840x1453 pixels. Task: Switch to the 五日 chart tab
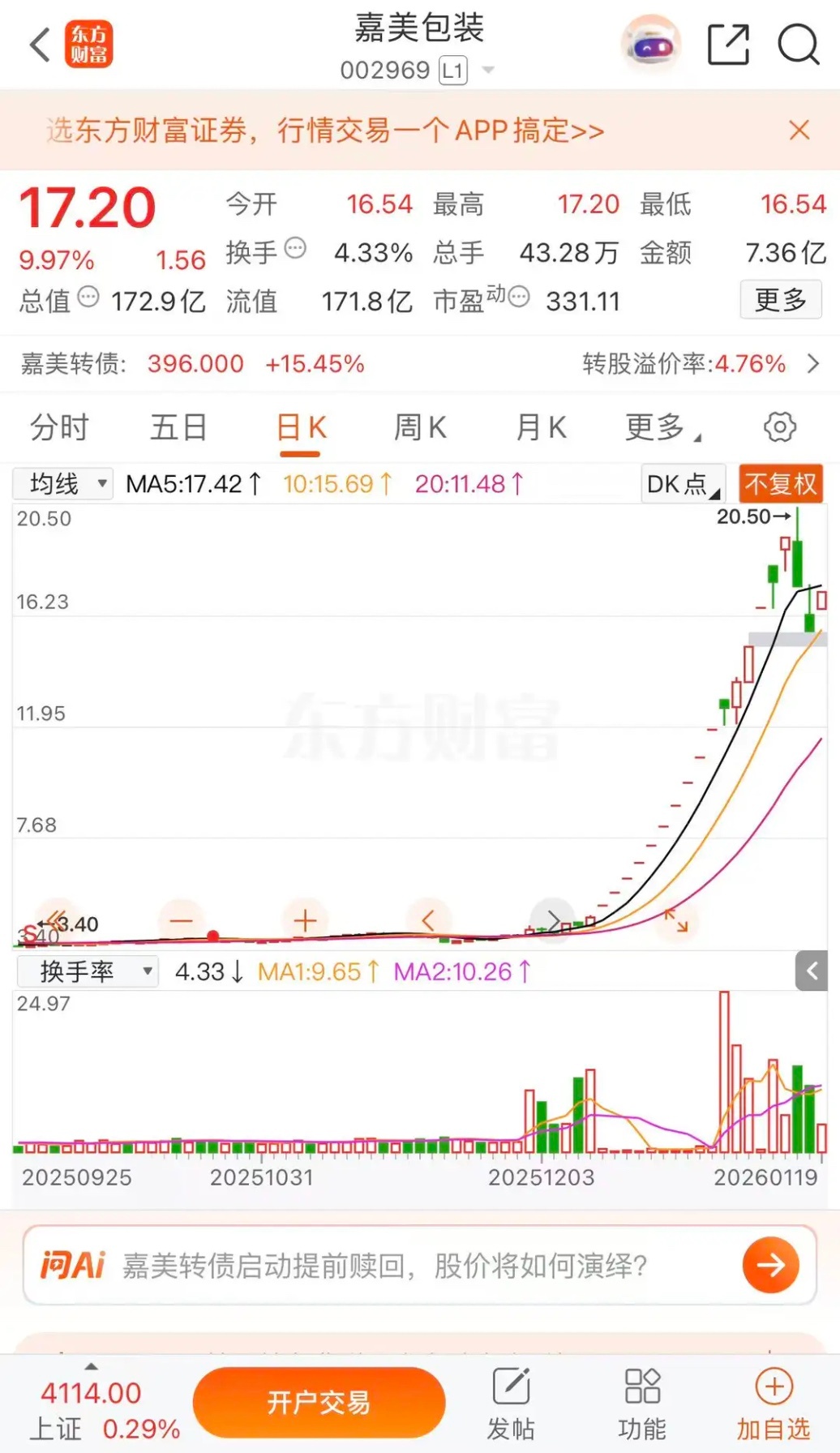[178, 427]
